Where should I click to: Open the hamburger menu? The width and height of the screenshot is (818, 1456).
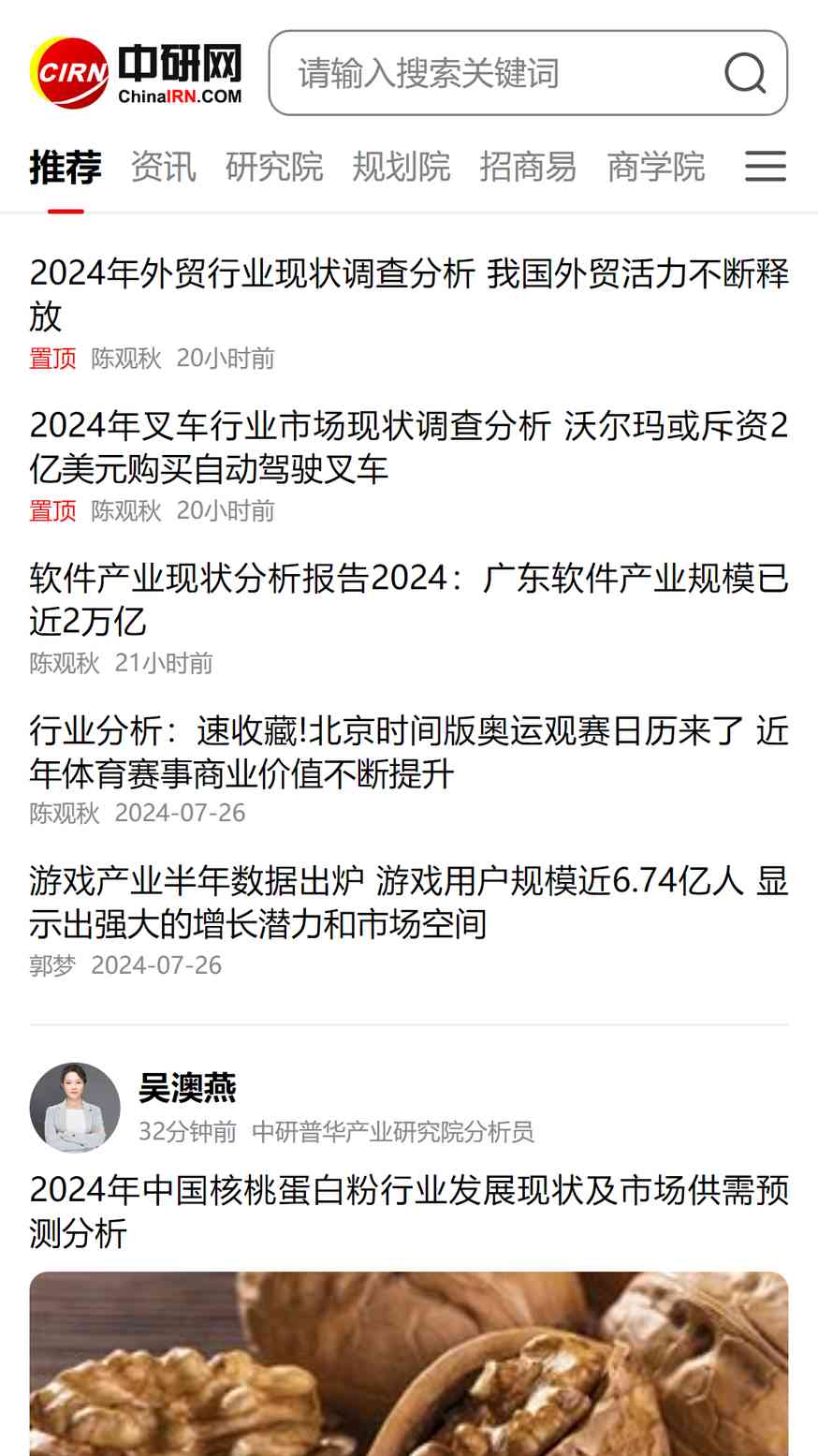coord(765,167)
